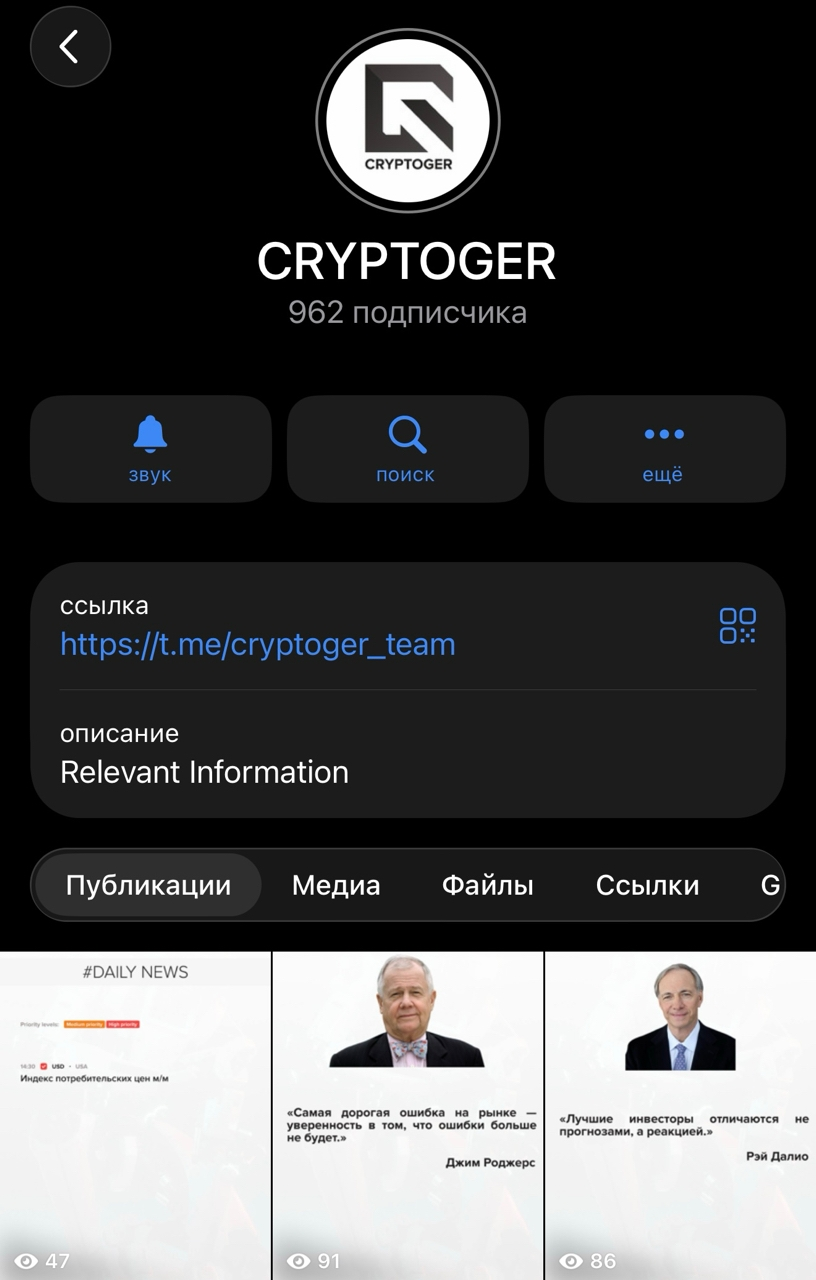This screenshot has height=1280, width=816.
Task: Switch to the Медиа tab
Action: [336, 885]
